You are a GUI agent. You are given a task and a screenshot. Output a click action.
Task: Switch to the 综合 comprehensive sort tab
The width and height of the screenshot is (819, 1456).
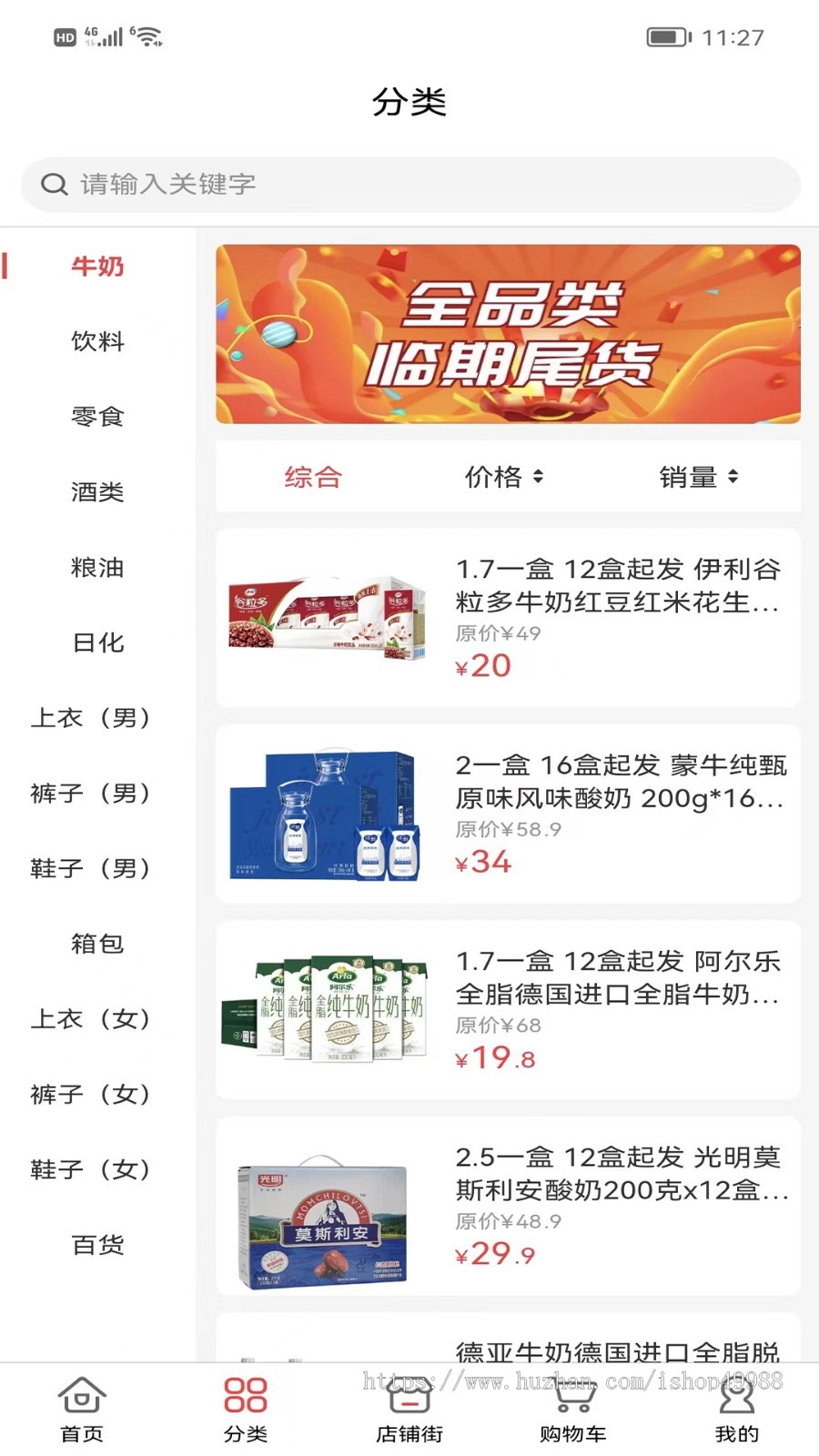pos(312,476)
